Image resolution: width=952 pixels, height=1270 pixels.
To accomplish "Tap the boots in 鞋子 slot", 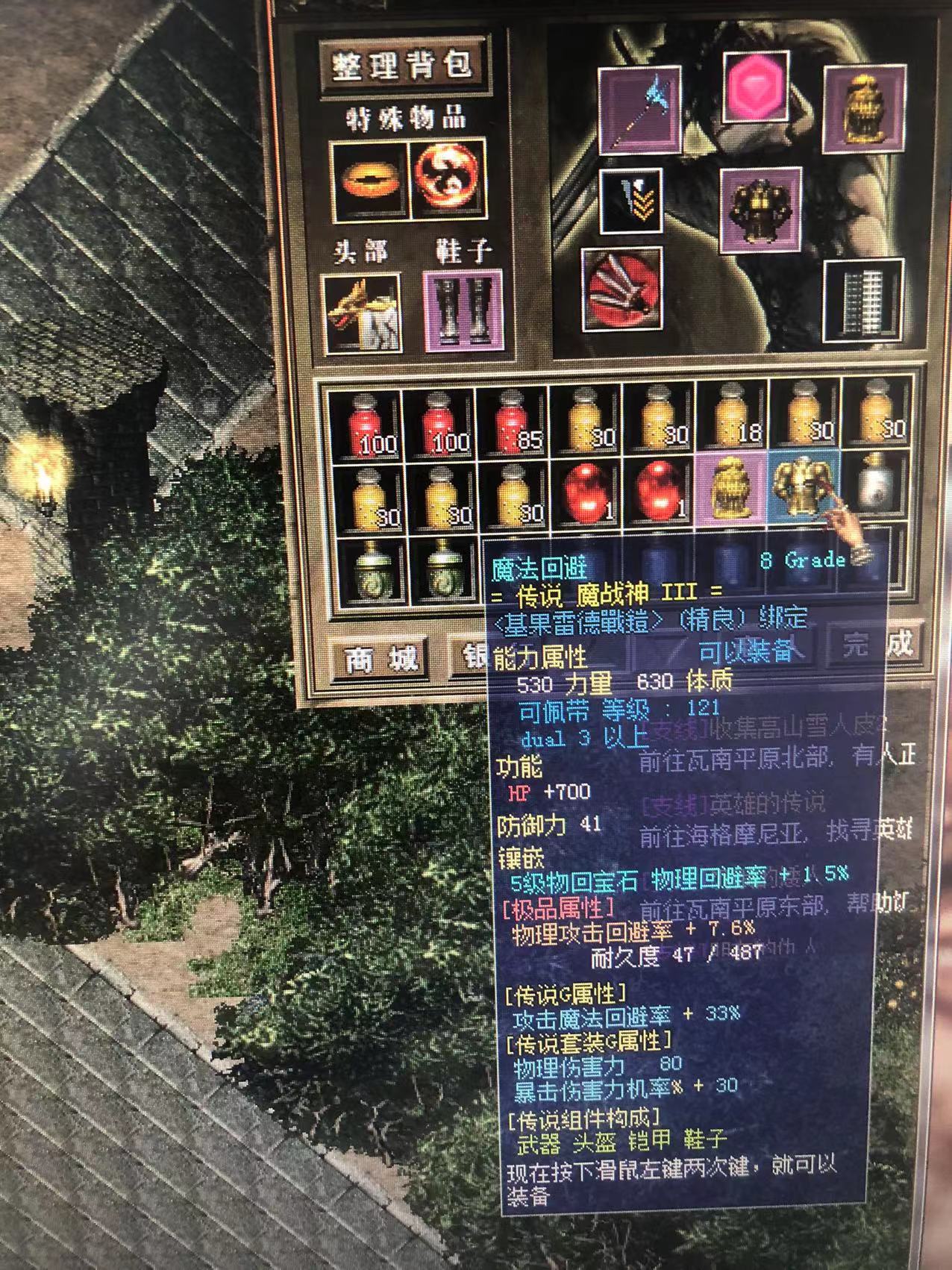I will pos(463,312).
